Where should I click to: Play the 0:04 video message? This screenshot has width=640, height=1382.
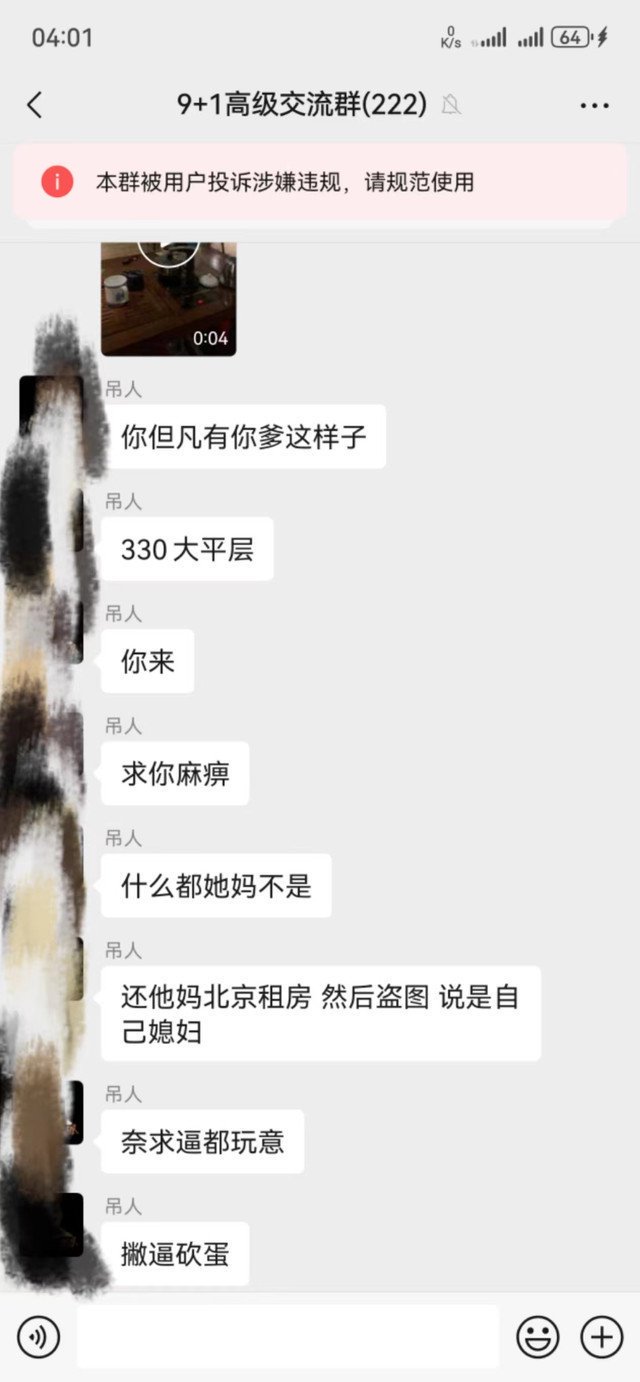point(169,298)
